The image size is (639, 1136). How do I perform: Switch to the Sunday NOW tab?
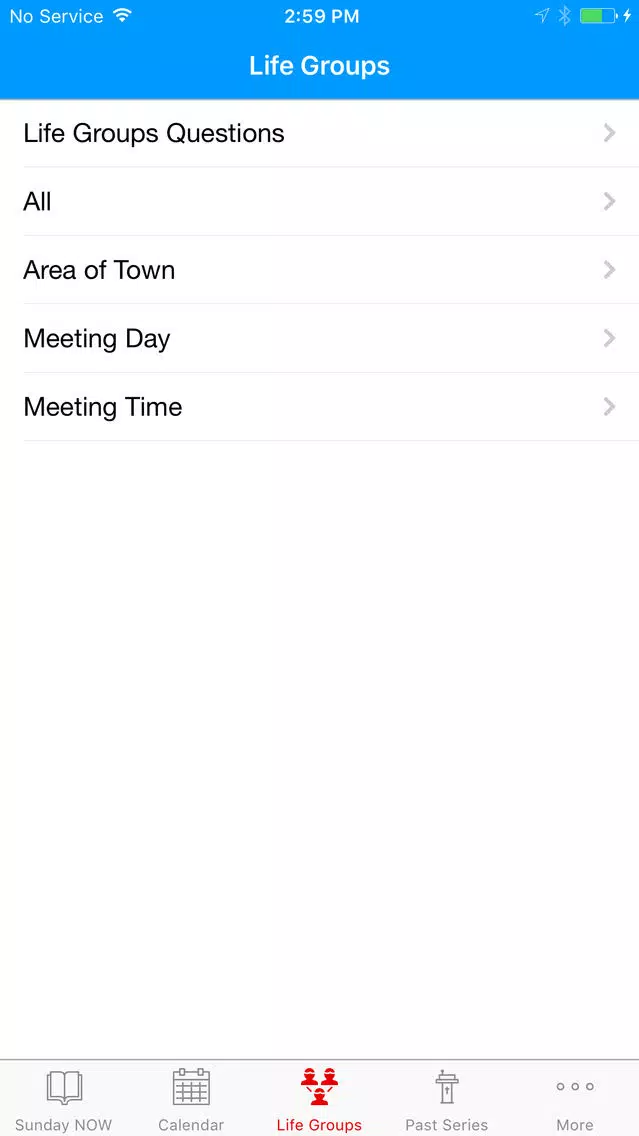click(64, 1099)
